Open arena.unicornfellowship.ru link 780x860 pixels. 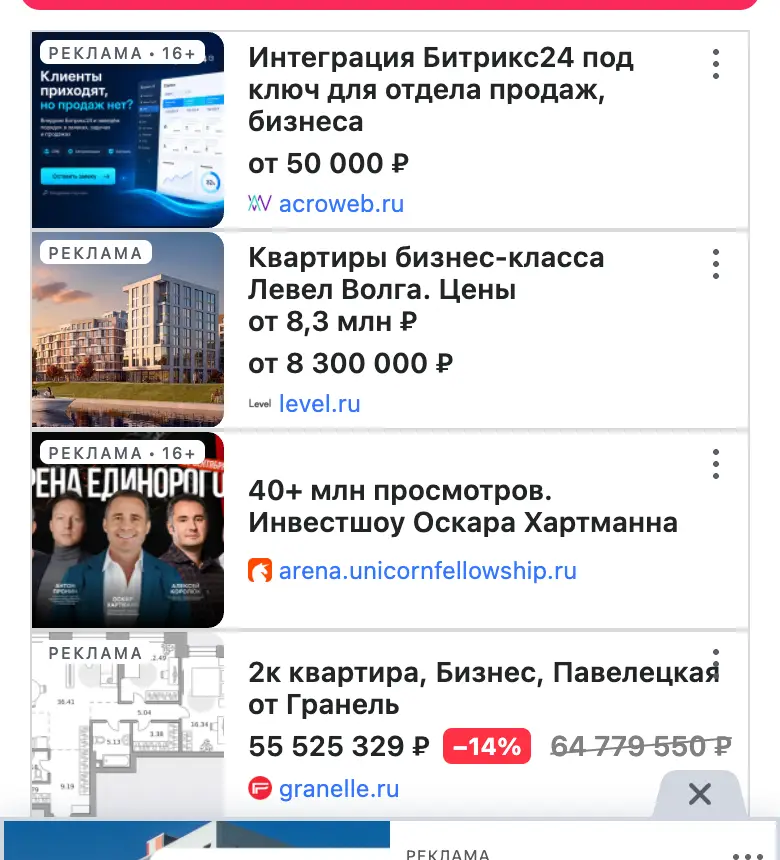click(x=428, y=571)
